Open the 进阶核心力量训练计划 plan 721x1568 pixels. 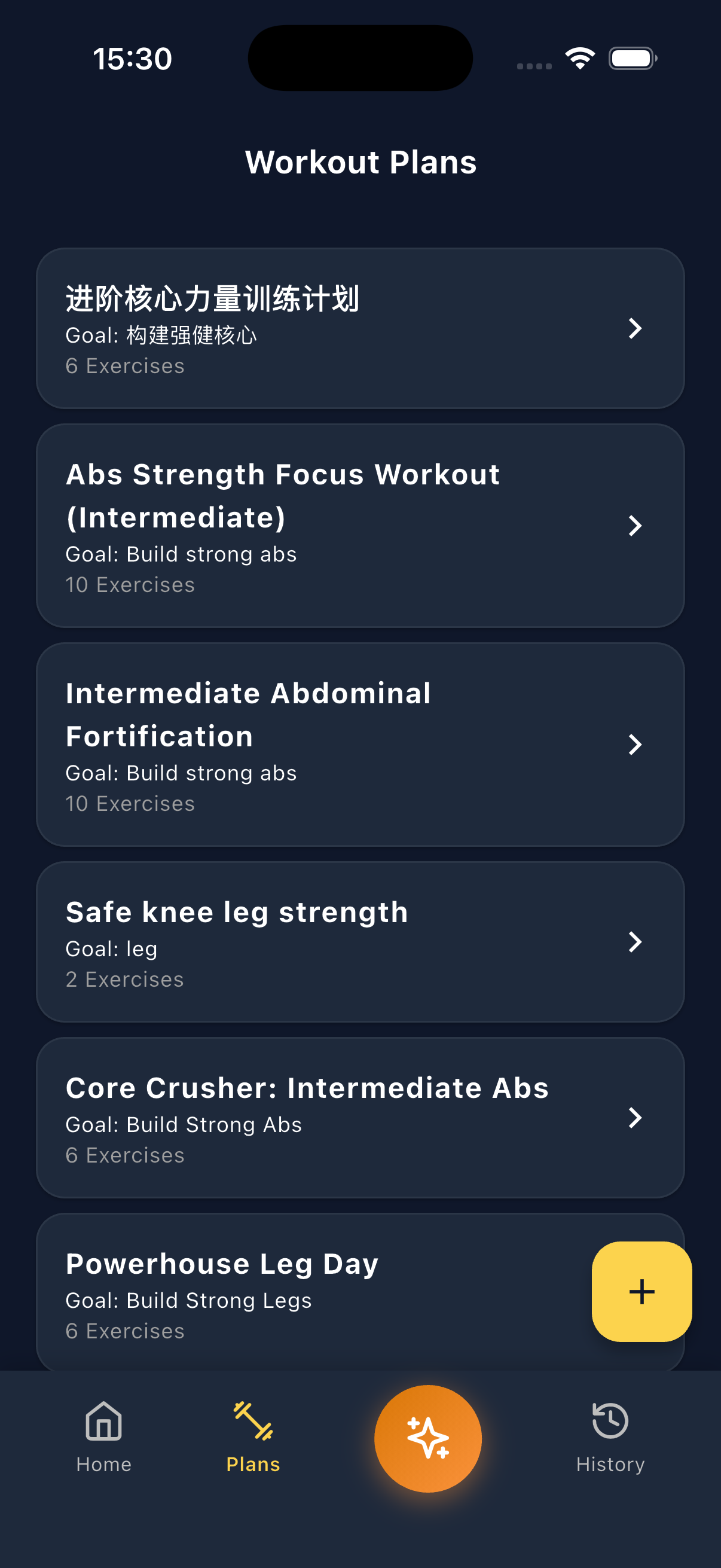360,328
